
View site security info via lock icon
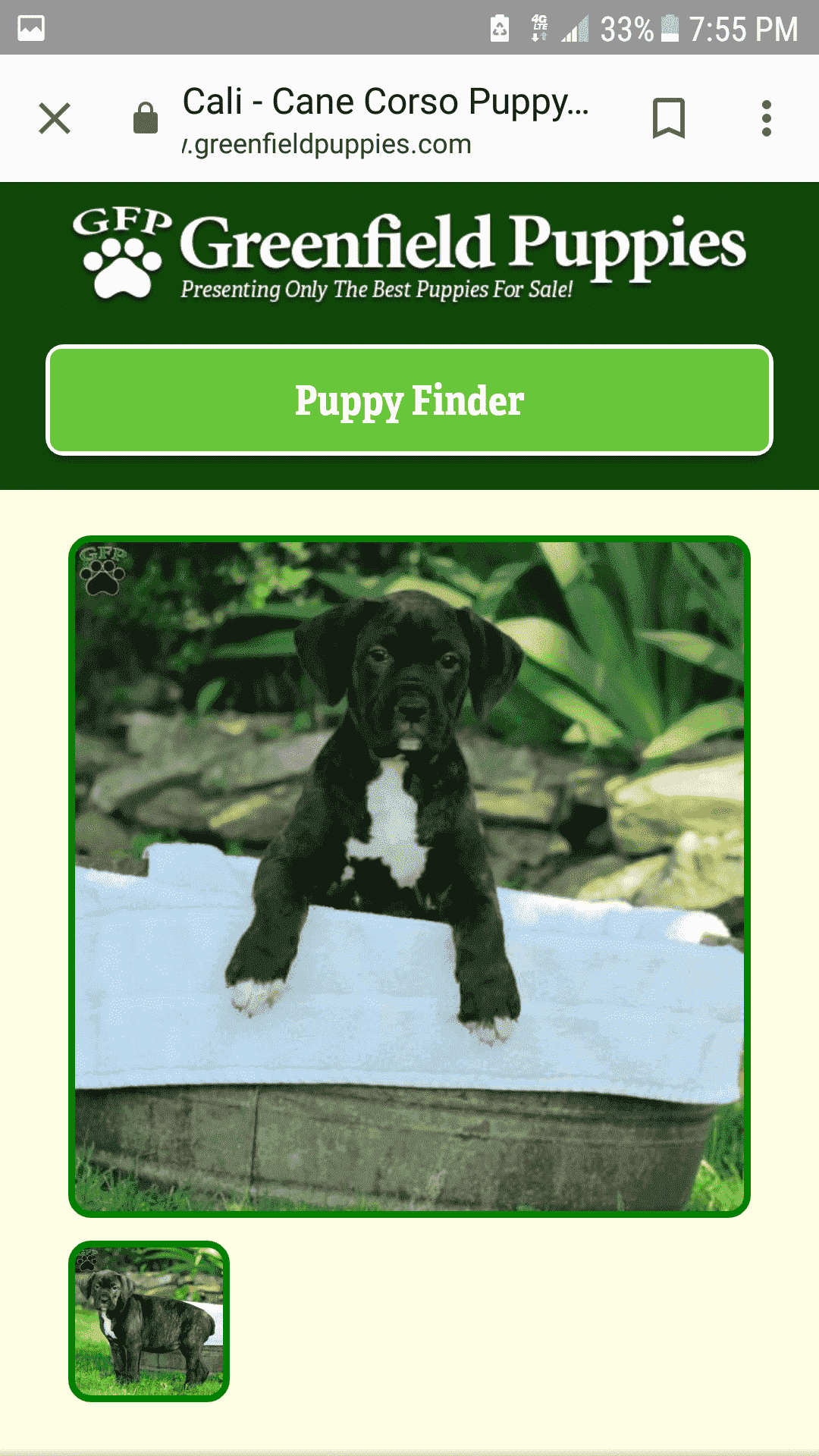point(145,118)
